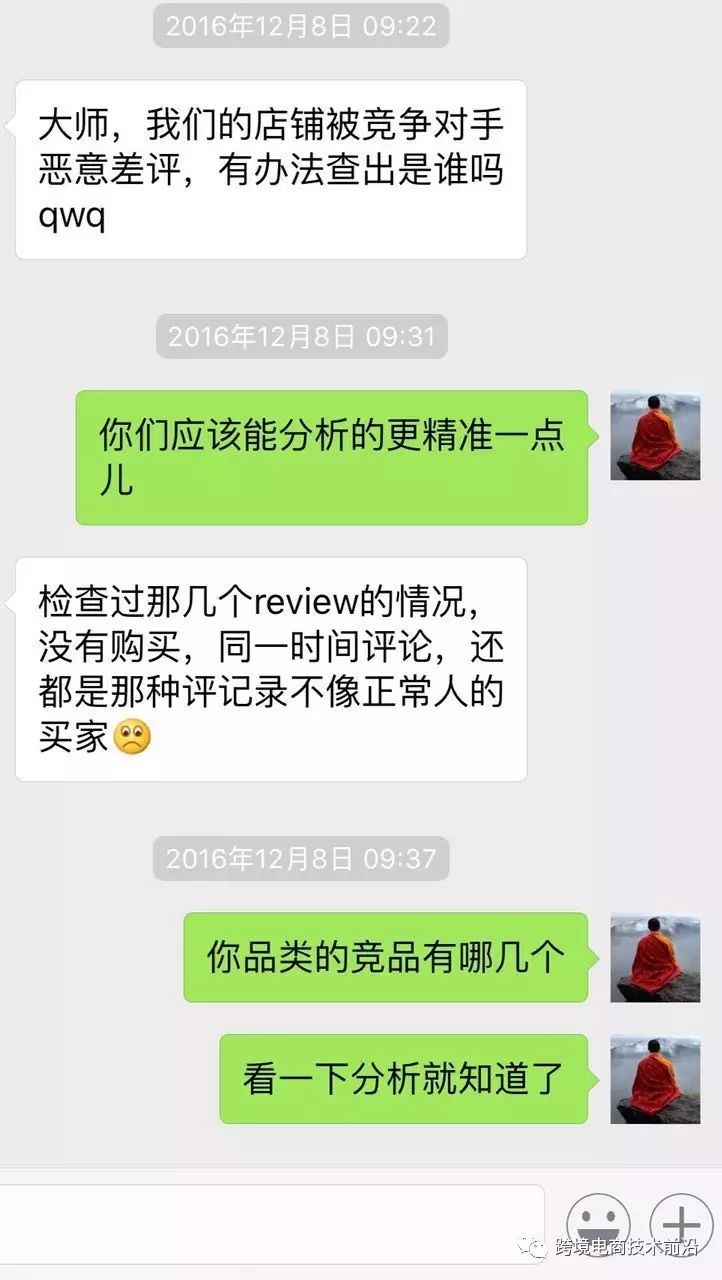Open the emoji sticker panel

[x=598, y=1224]
